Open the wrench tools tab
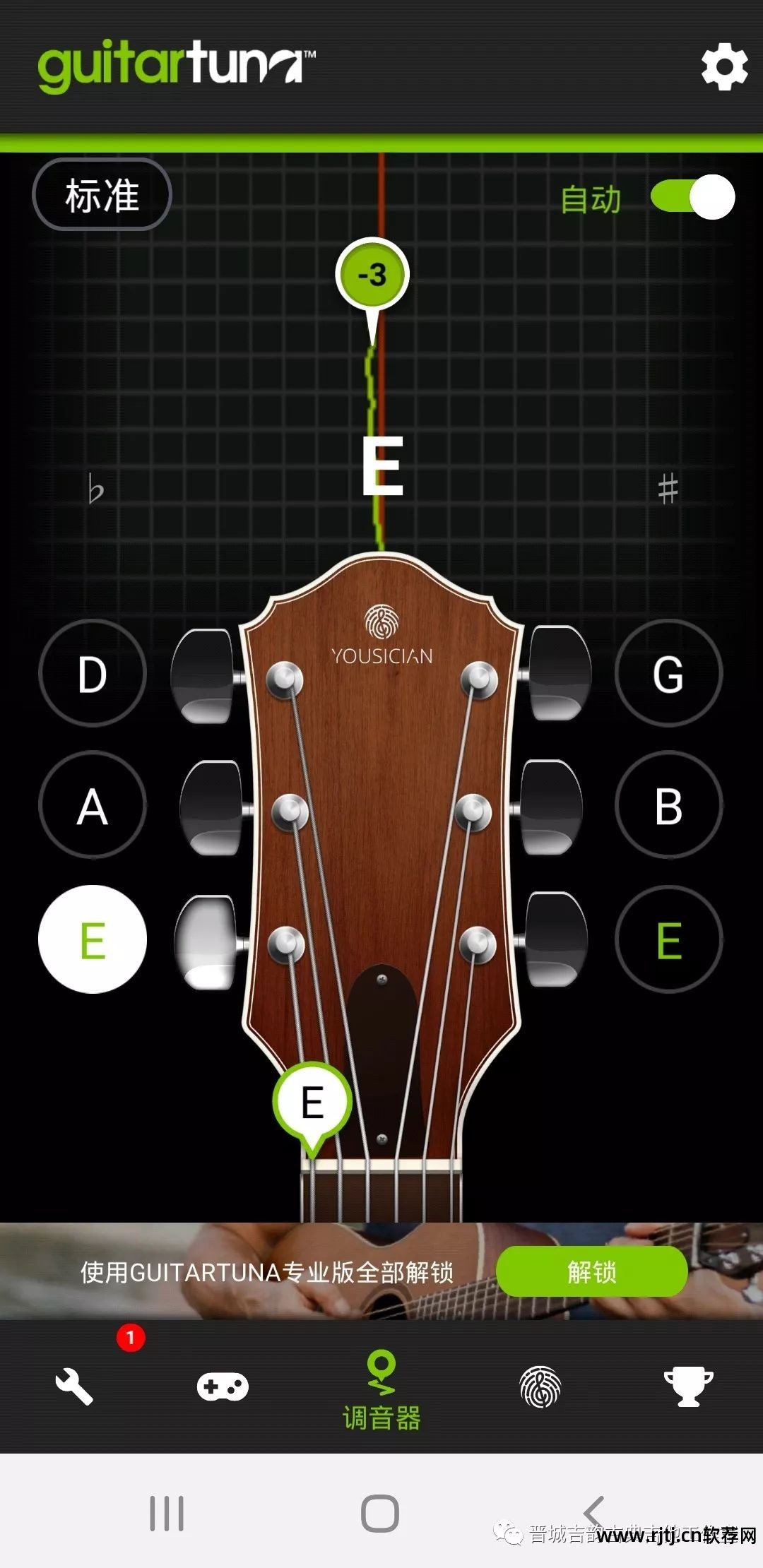 pyautogui.click(x=74, y=1385)
